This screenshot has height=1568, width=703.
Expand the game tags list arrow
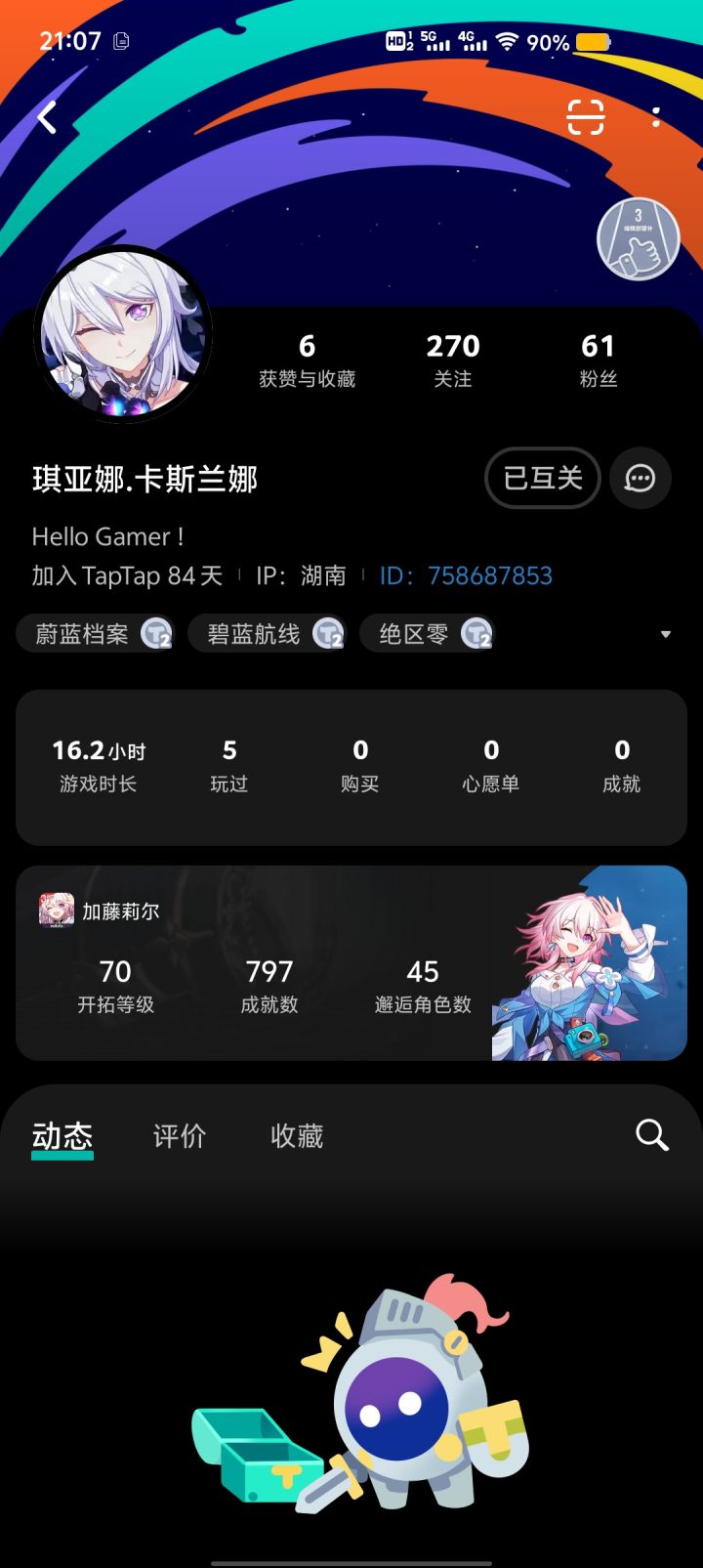click(667, 633)
